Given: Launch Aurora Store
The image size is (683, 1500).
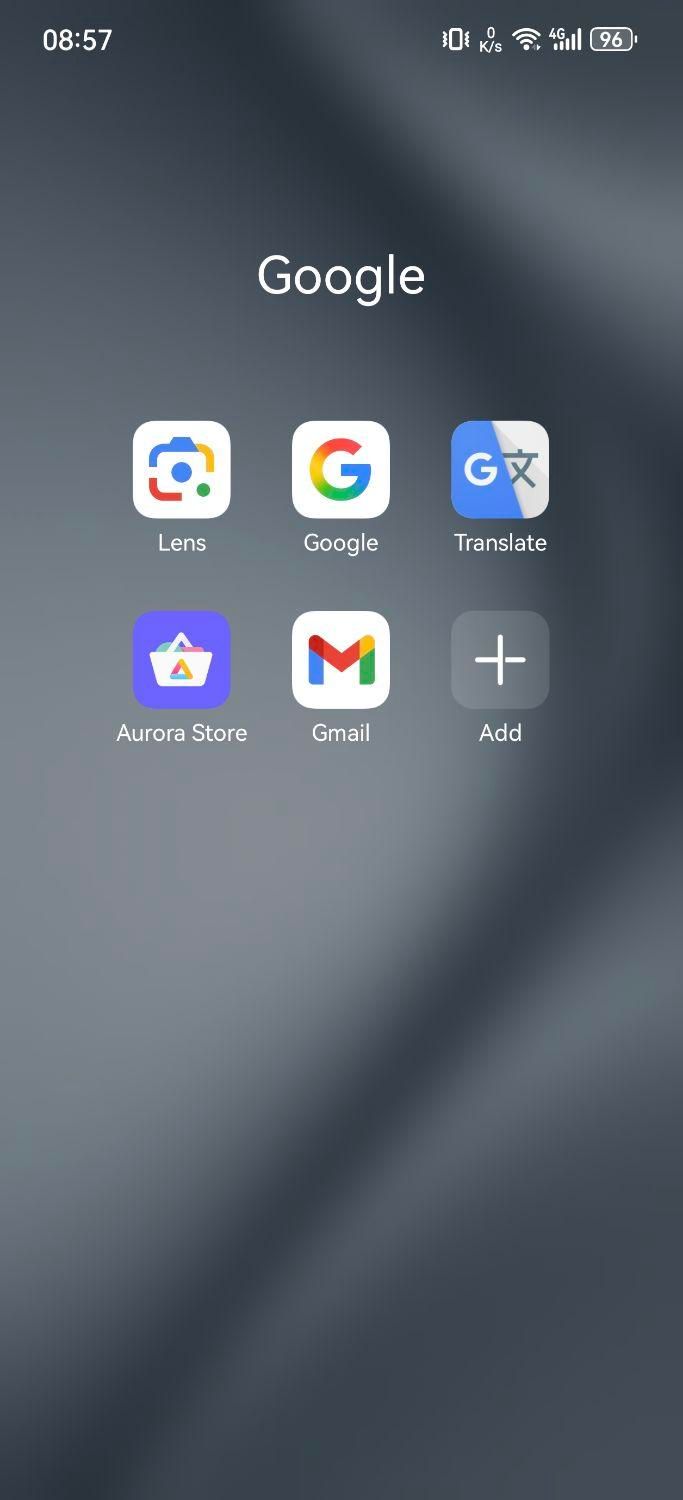Looking at the screenshot, I should click(x=182, y=660).
